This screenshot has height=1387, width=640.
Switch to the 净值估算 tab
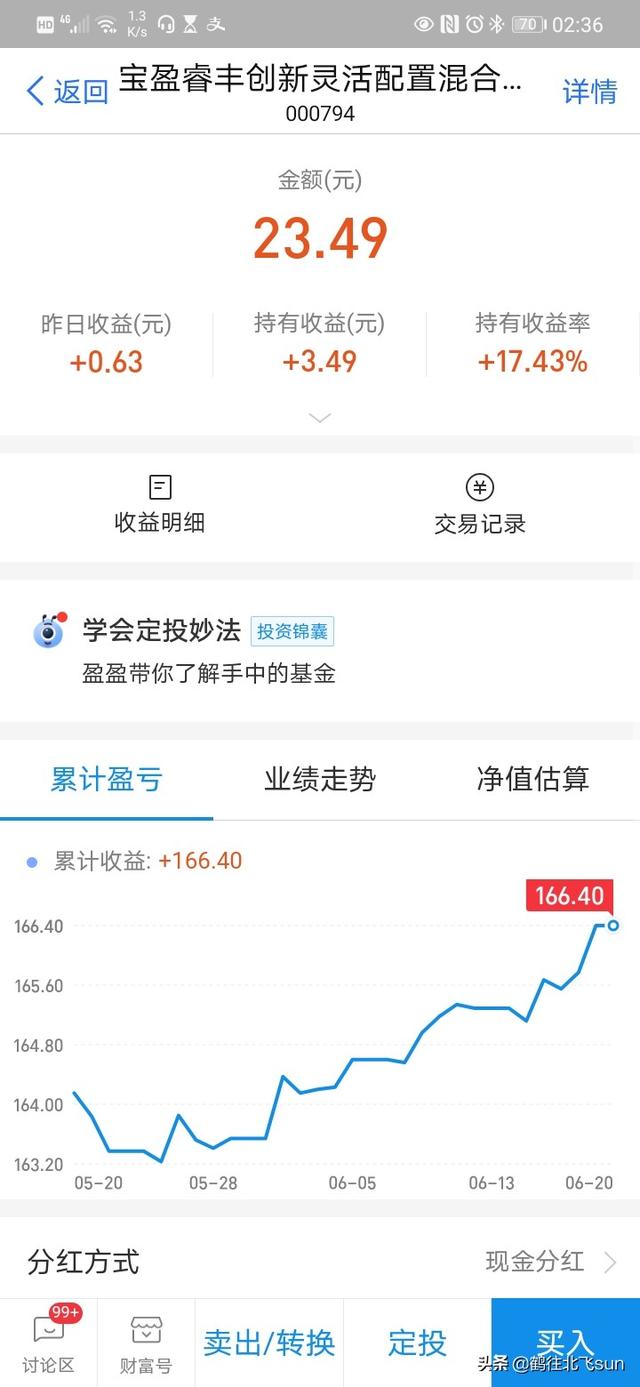(533, 779)
